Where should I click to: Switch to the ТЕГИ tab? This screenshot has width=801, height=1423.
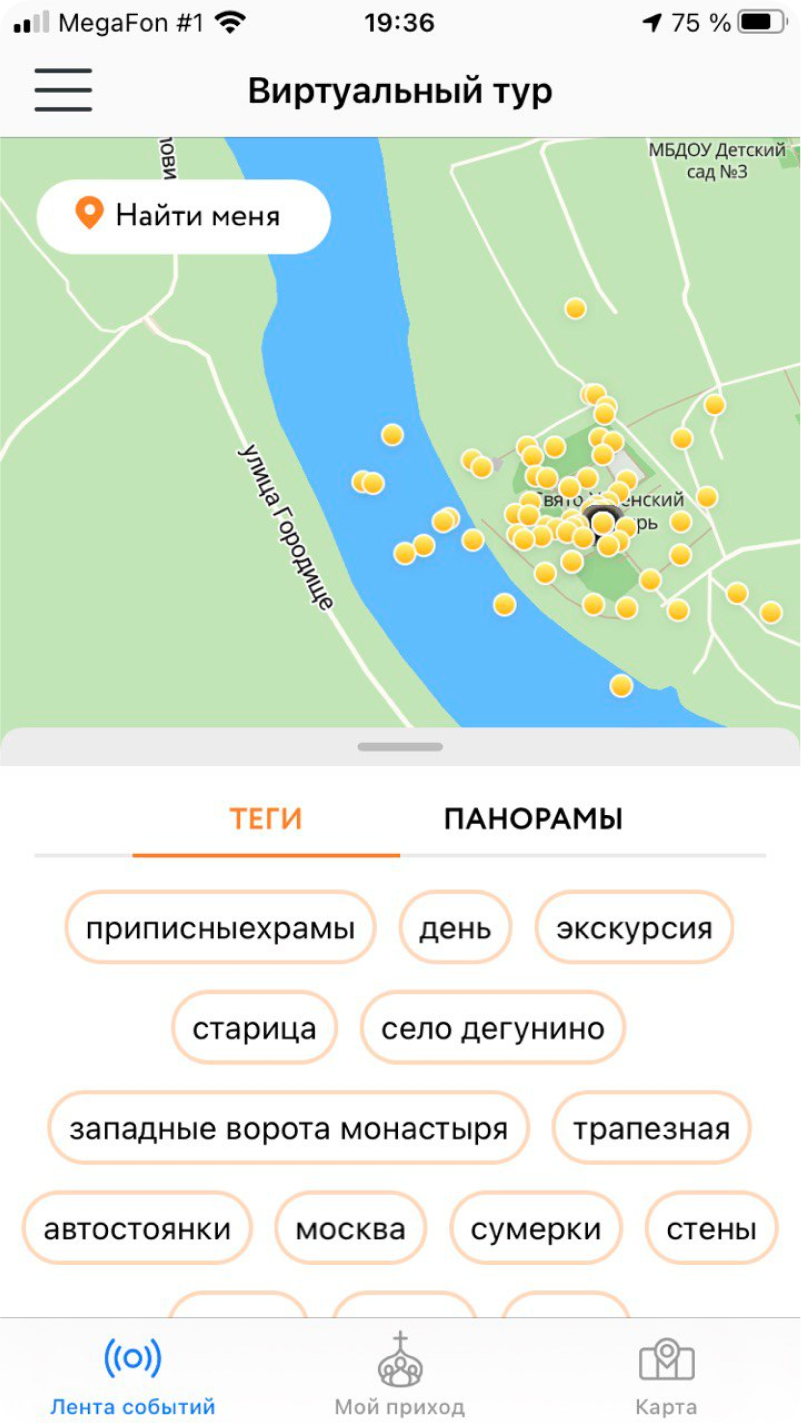tap(266, 820)
